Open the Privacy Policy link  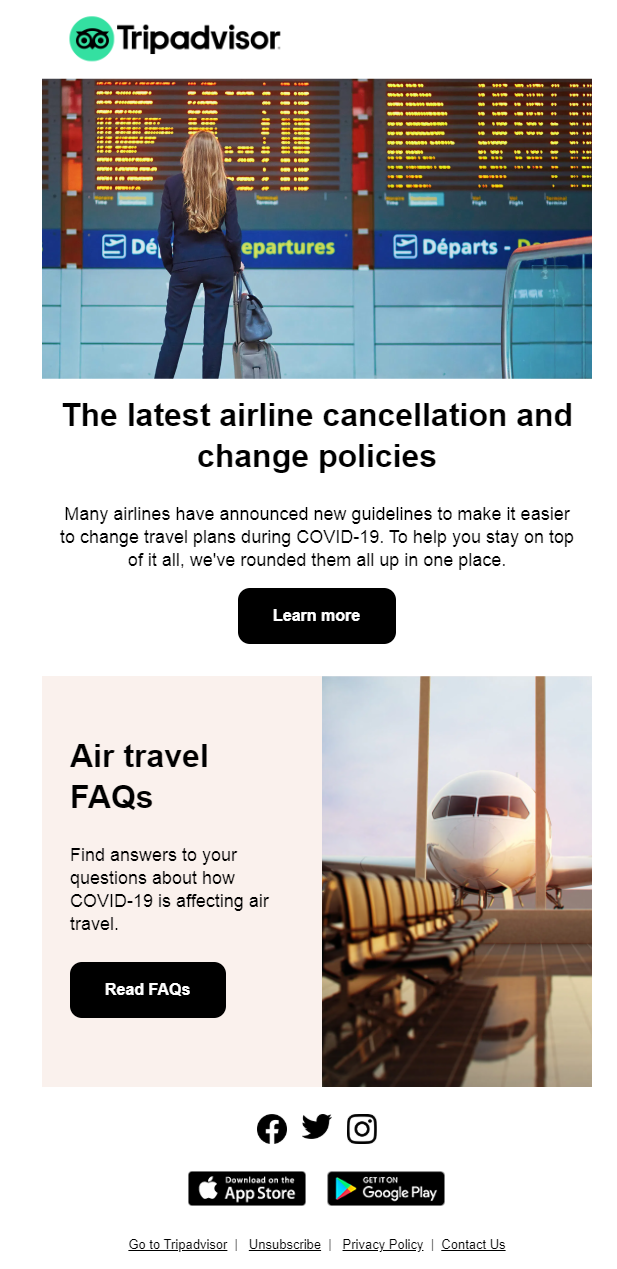click(383, 1245)
